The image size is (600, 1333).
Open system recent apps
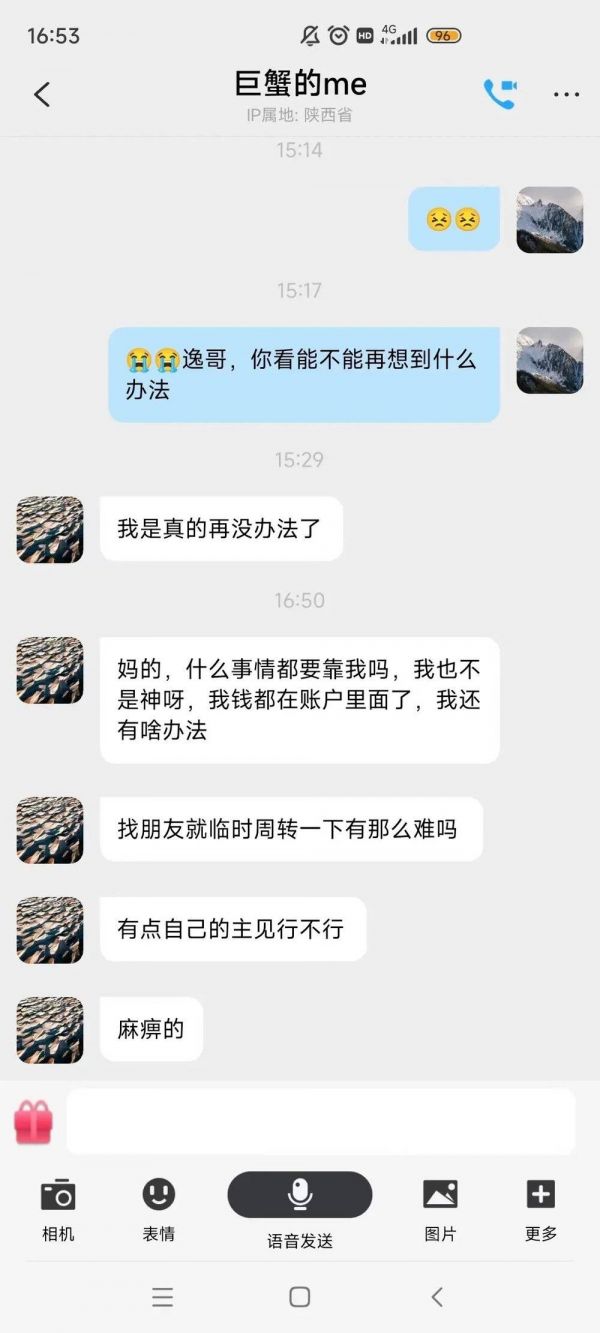tap(162, 1297)
